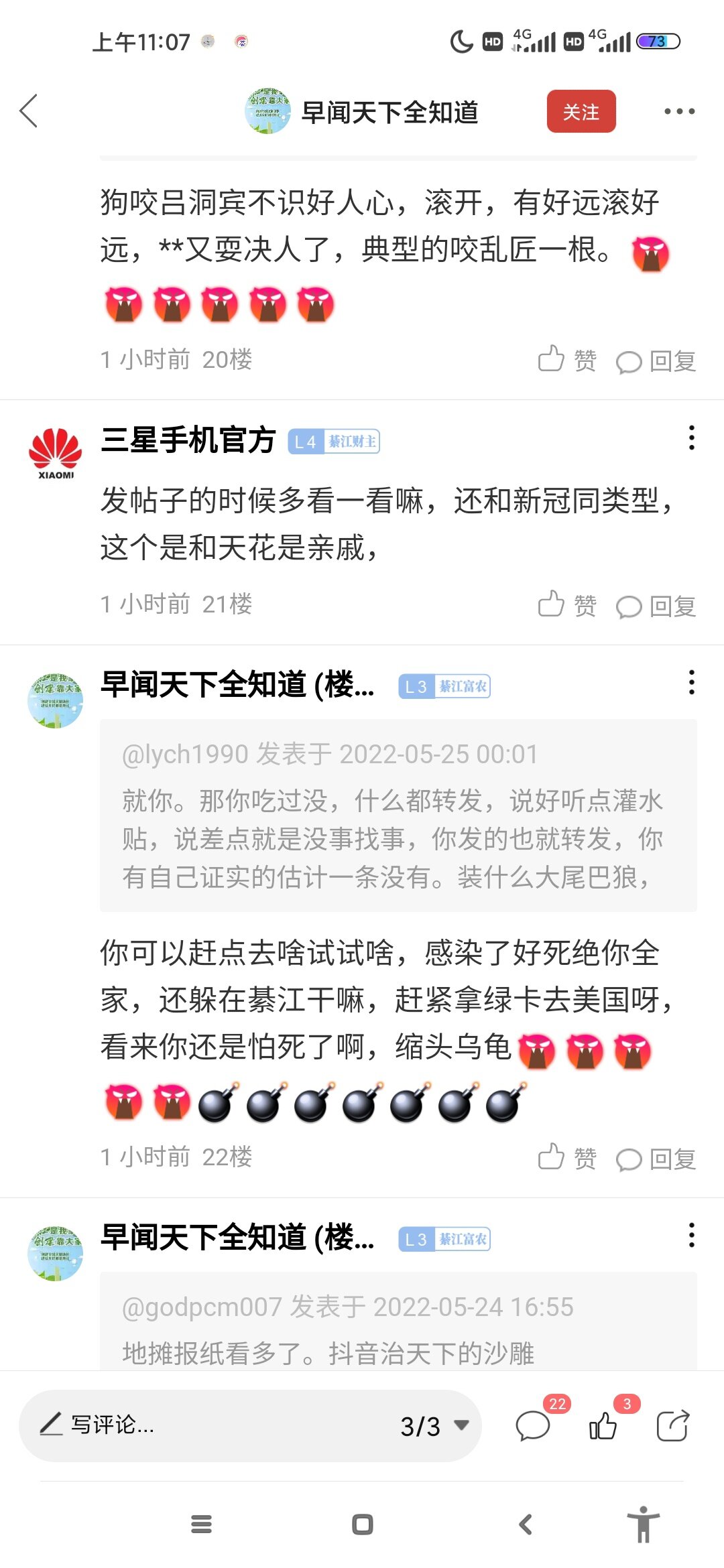This screenshot has height=1568, width=724.
Task: Go back using the top-left arrow
Action: [29, 111]
